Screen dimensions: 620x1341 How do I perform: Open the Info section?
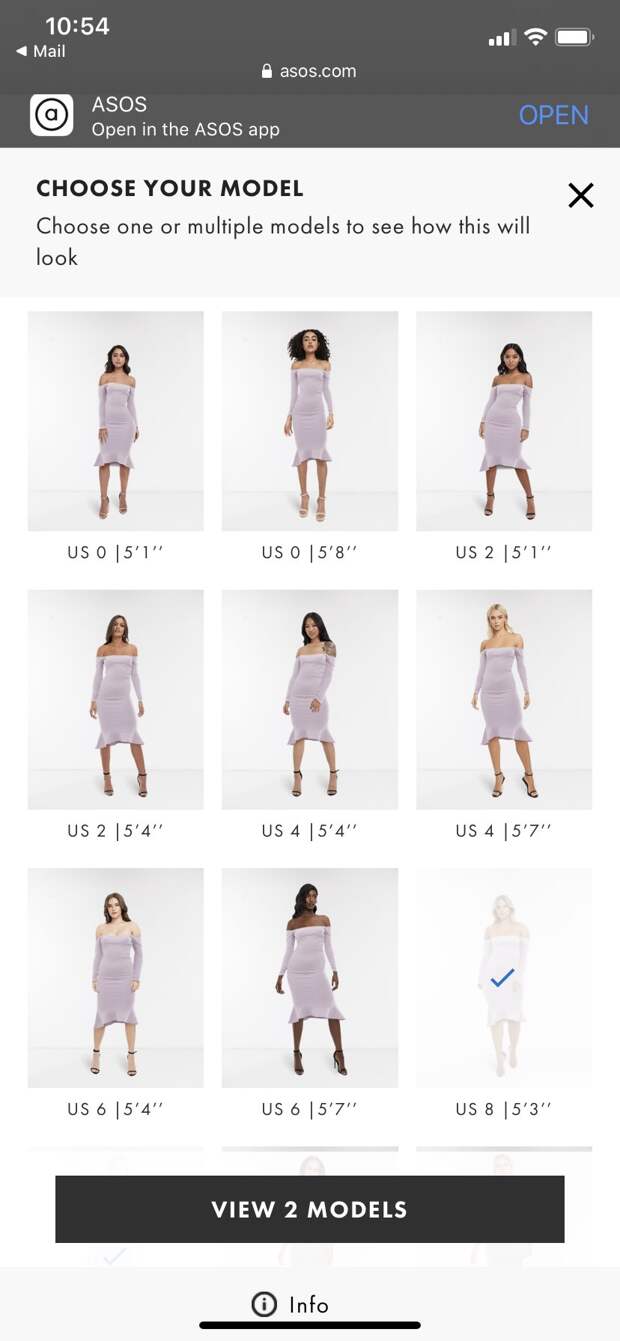291,1304
